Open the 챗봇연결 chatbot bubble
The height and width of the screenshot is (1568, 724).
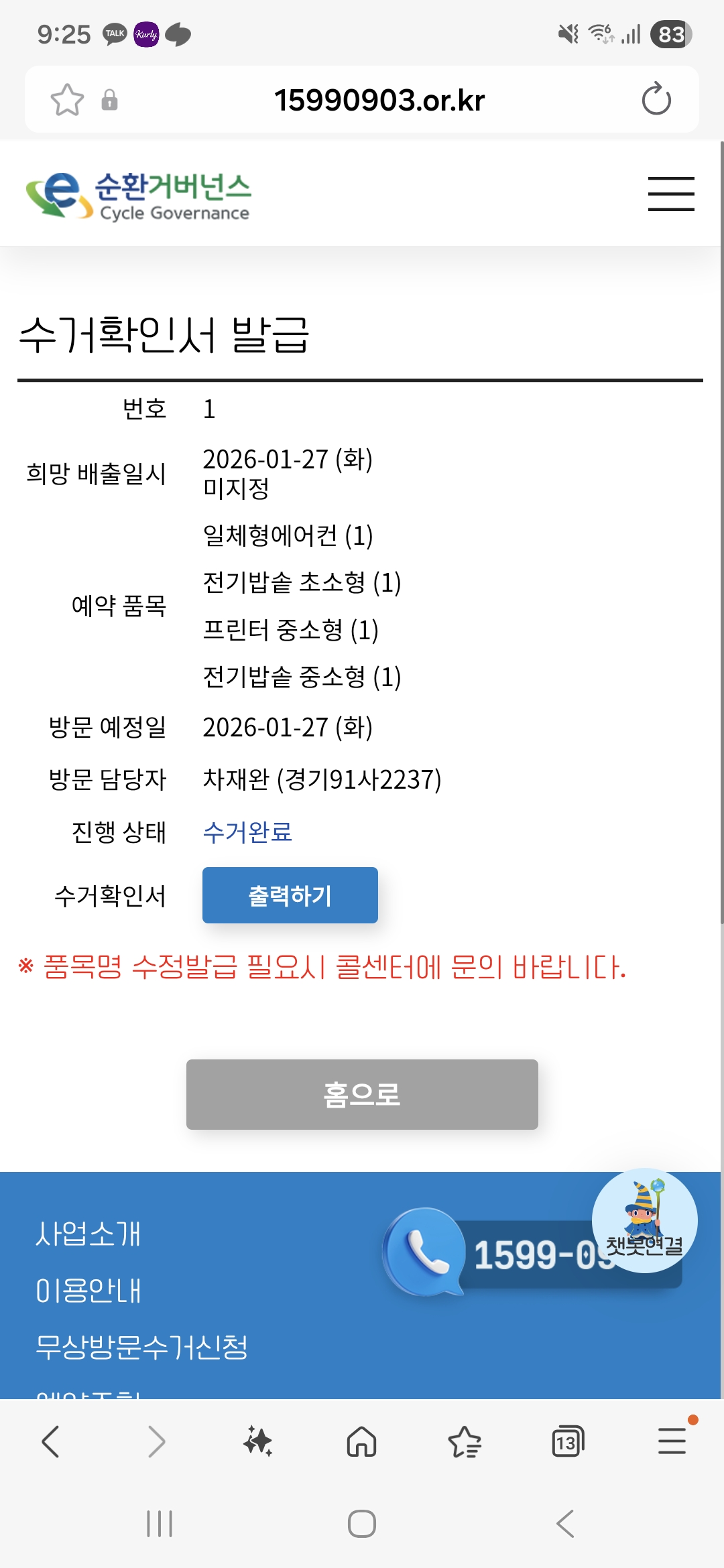(x=644, y=1221)
